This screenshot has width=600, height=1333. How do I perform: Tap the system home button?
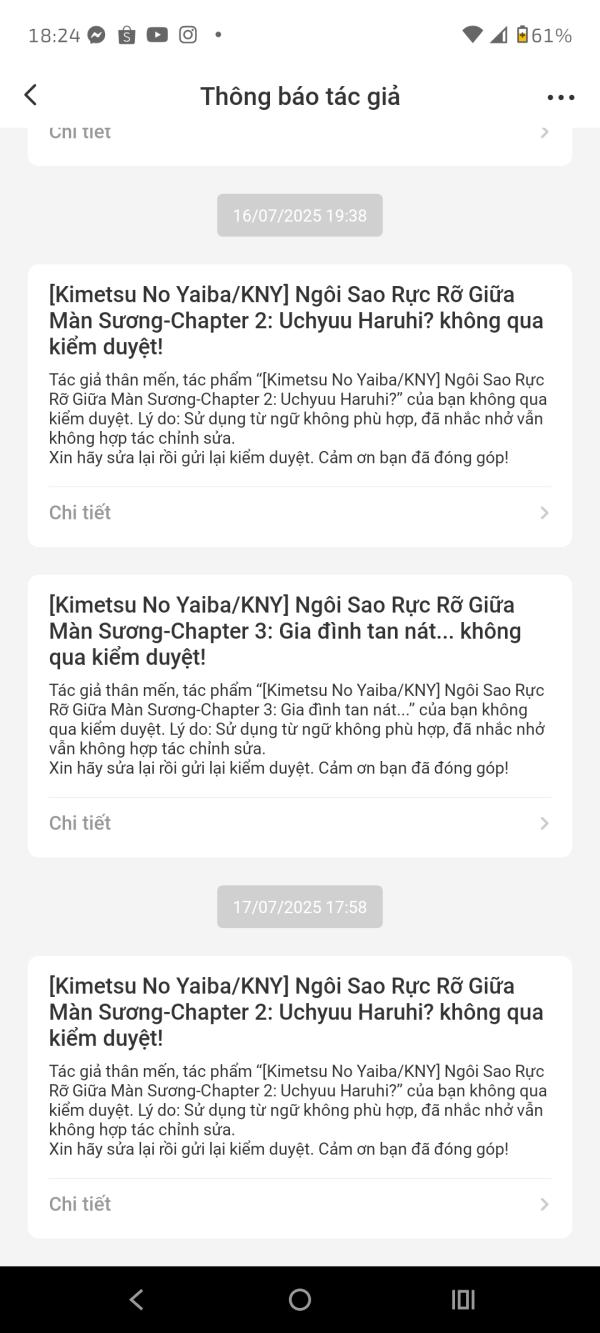coord(300,1299)
